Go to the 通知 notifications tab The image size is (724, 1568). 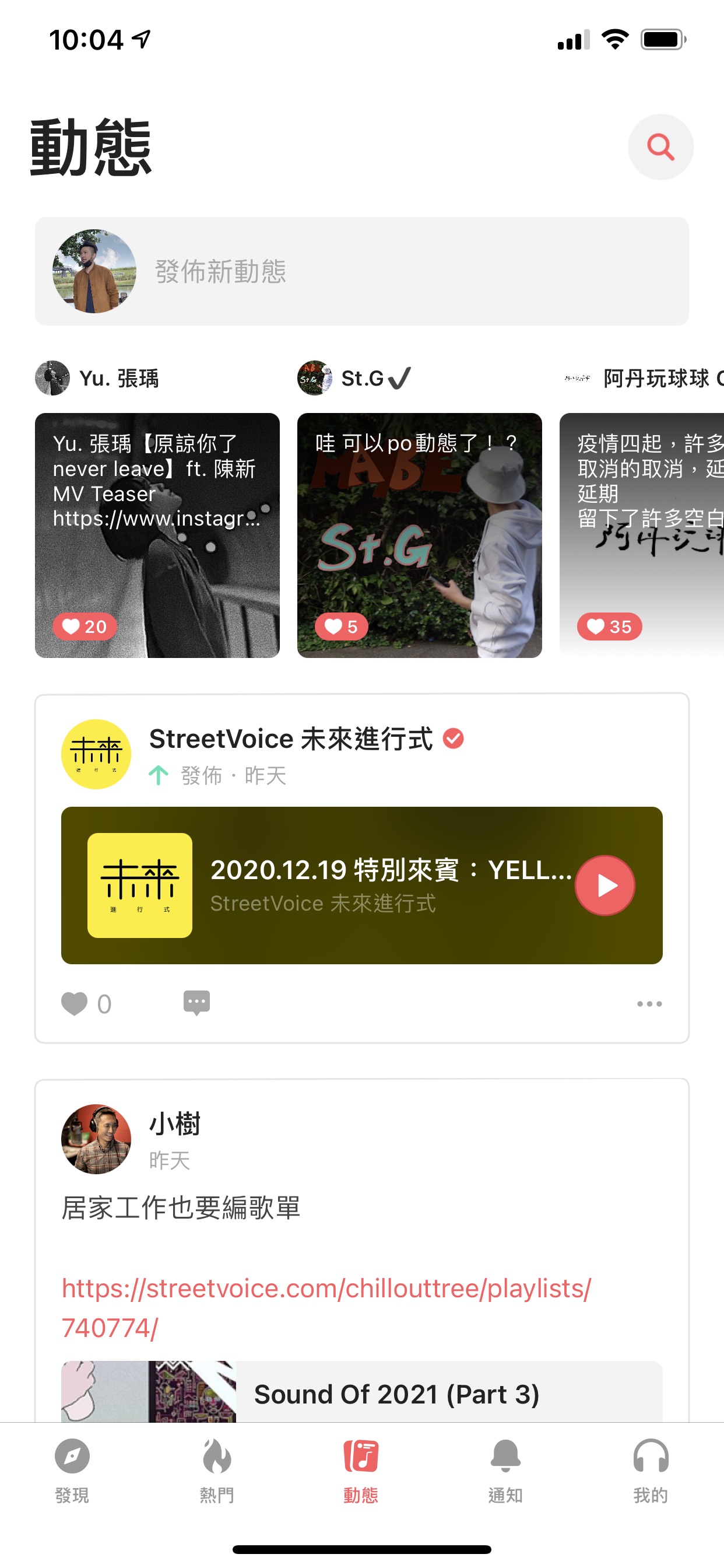pos(505,1469)
